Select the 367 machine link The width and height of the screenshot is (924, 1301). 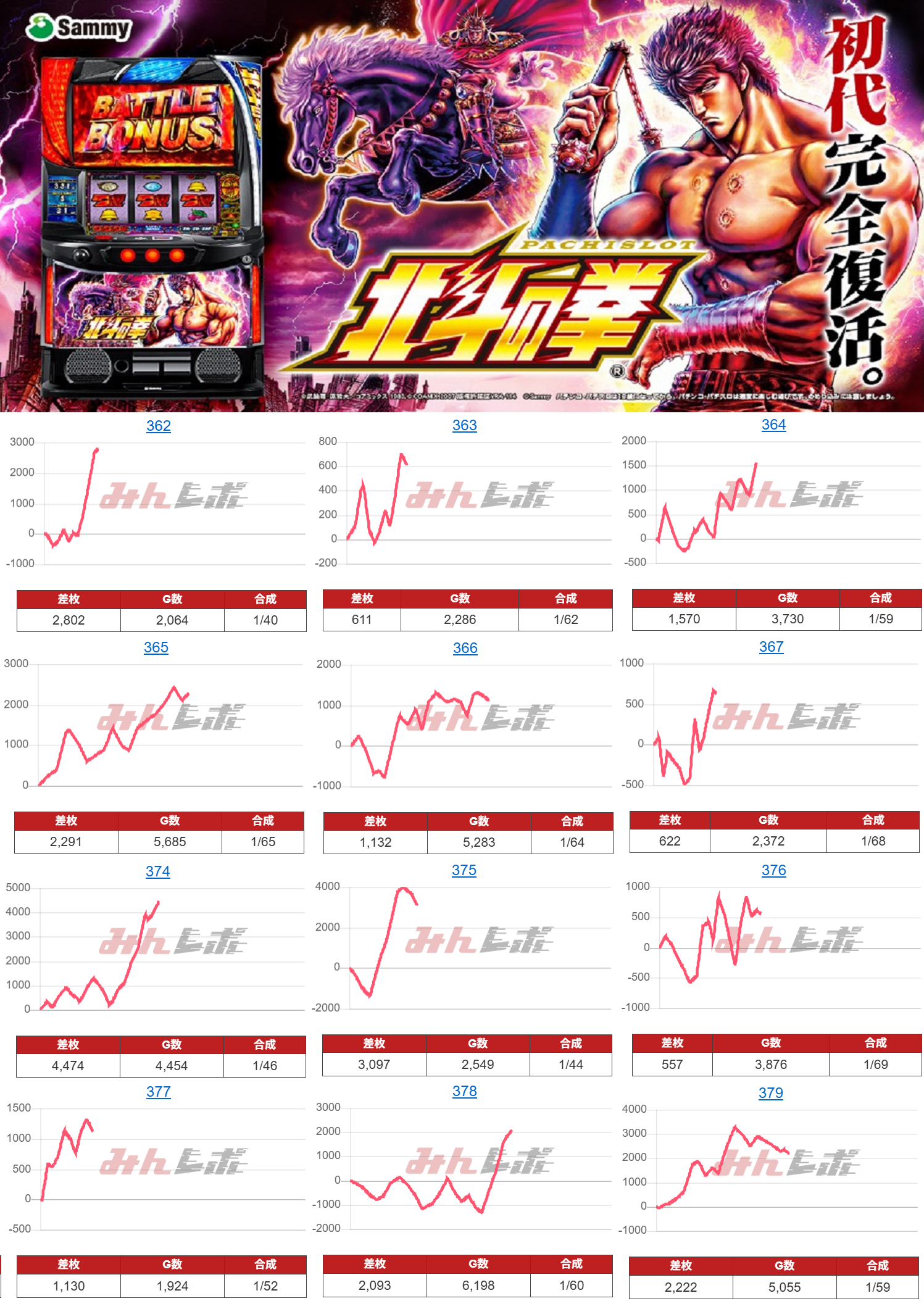click(x=771, y=647)
